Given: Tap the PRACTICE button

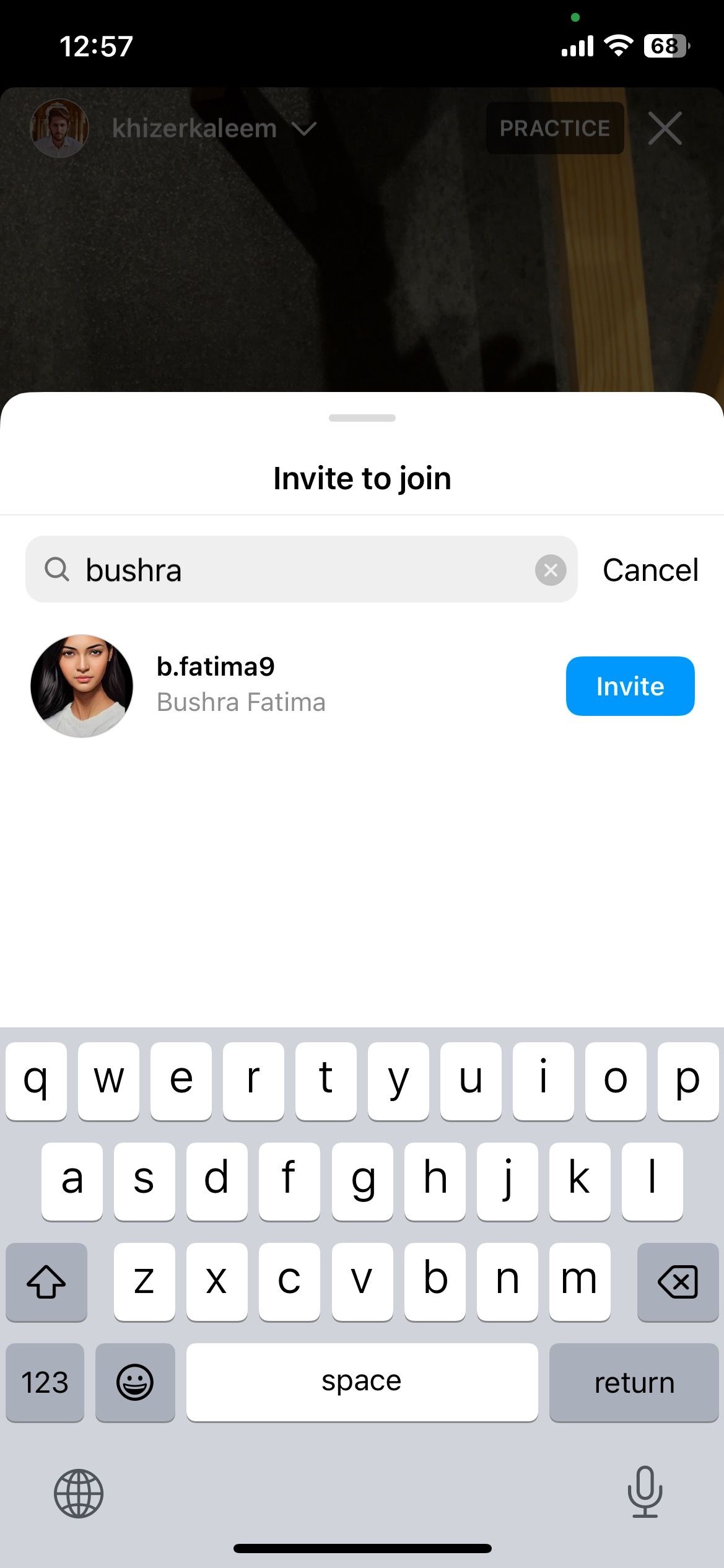Looking at the screenshot, I should tap(554, 128).
